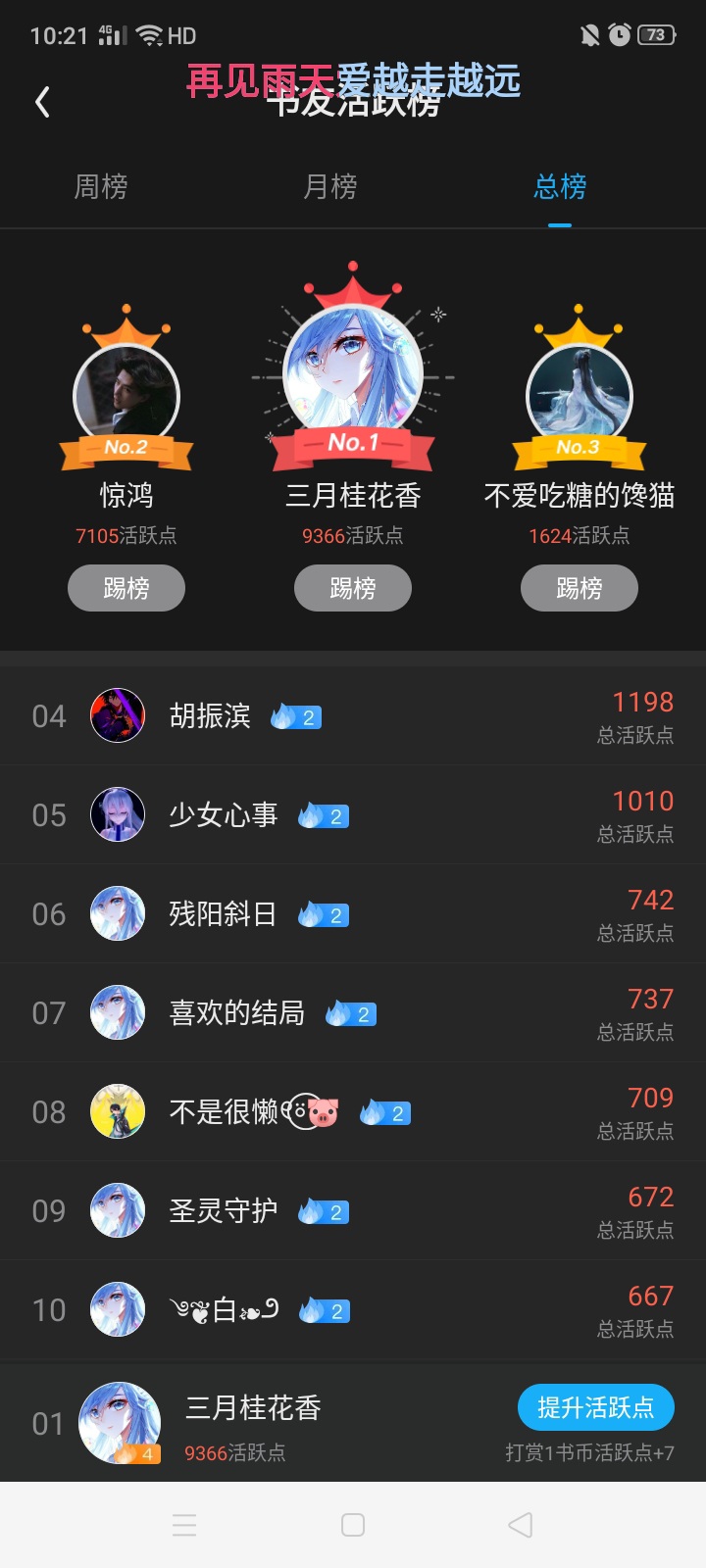
Task: Open rank 09 user 圣灵守护
Action: click(353, 1211)
